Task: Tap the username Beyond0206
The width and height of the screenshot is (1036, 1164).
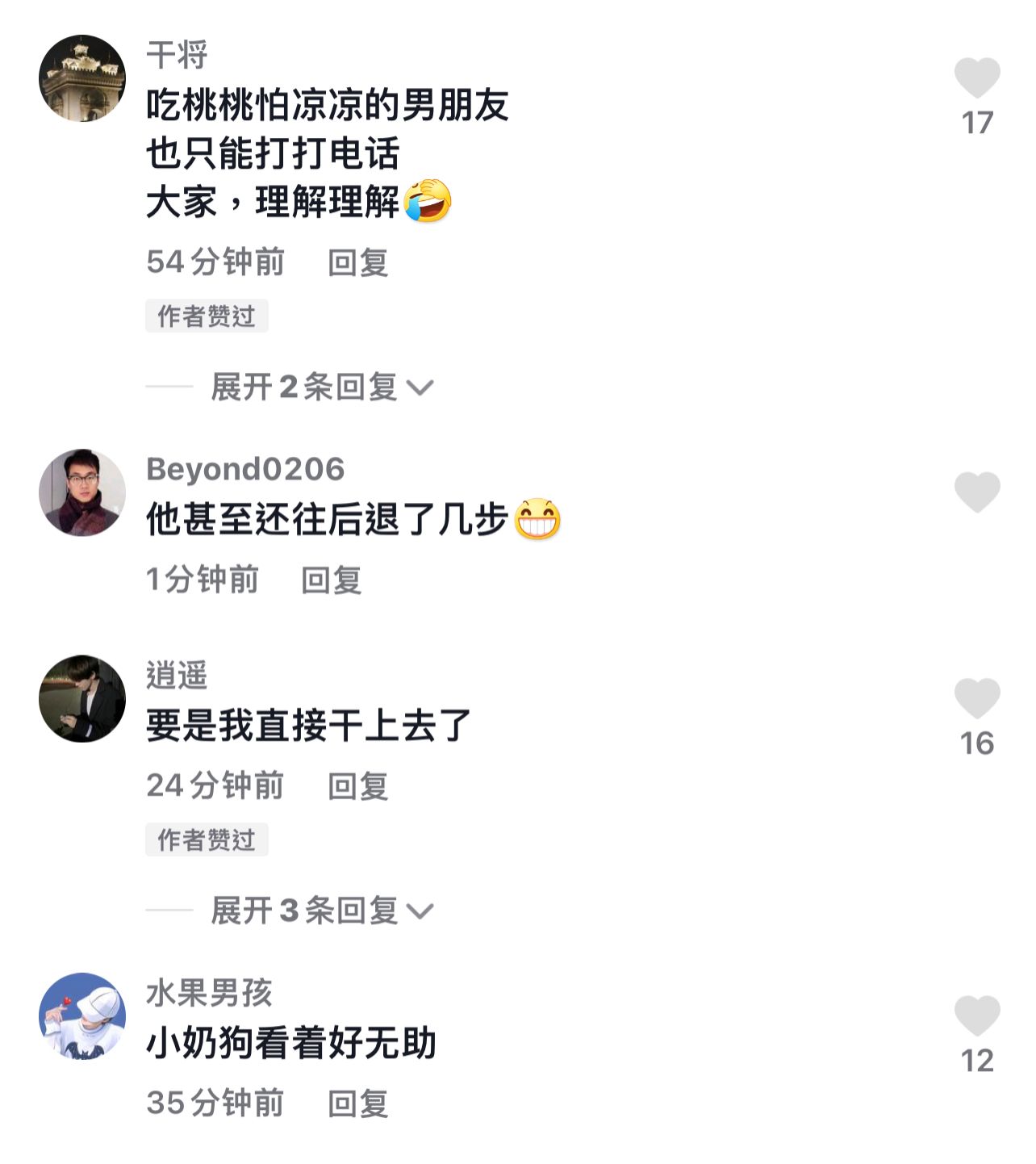Action: pyautogui.click(x=245, y=469)
